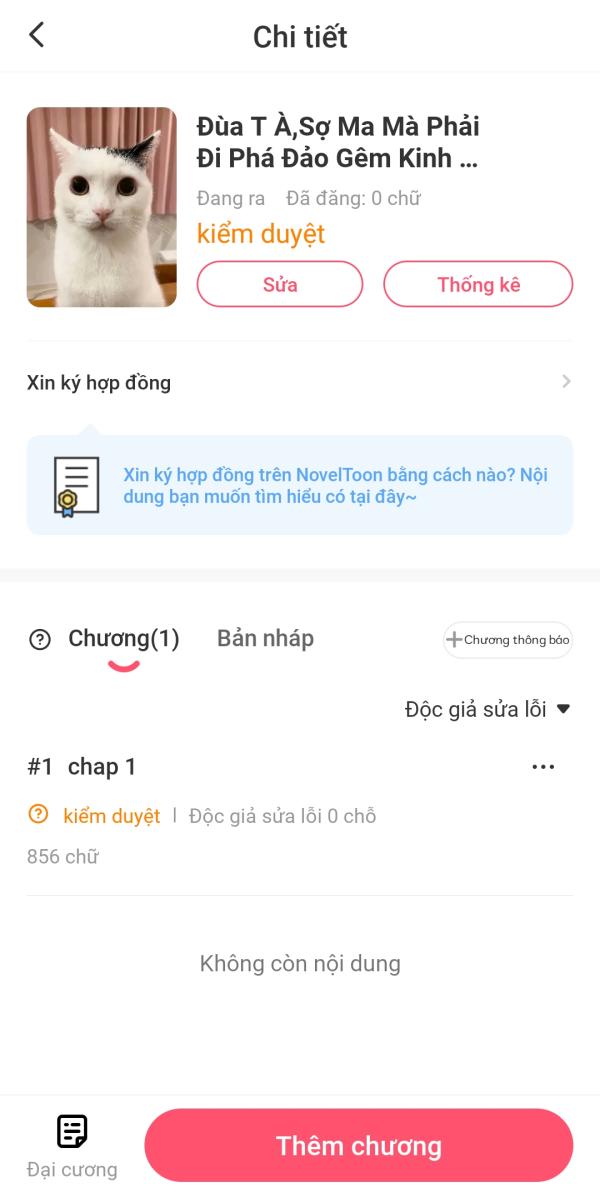600x1193 pixels.
Task: Expand the Độc giả sửa lỗi dropdown
Action: coord(487,709)
